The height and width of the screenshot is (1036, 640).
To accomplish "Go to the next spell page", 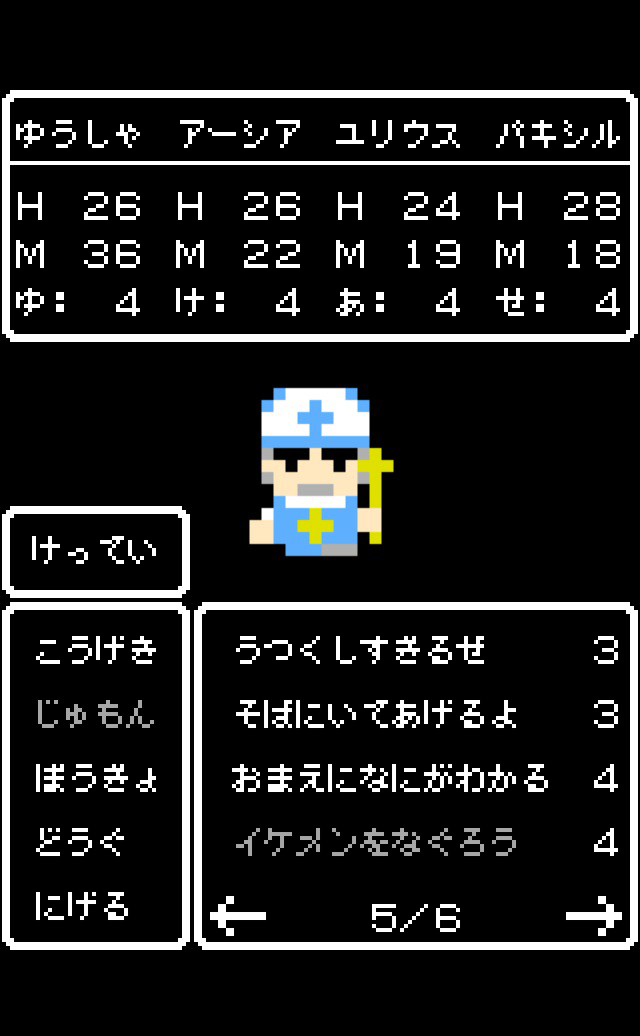I will (594, 916).
